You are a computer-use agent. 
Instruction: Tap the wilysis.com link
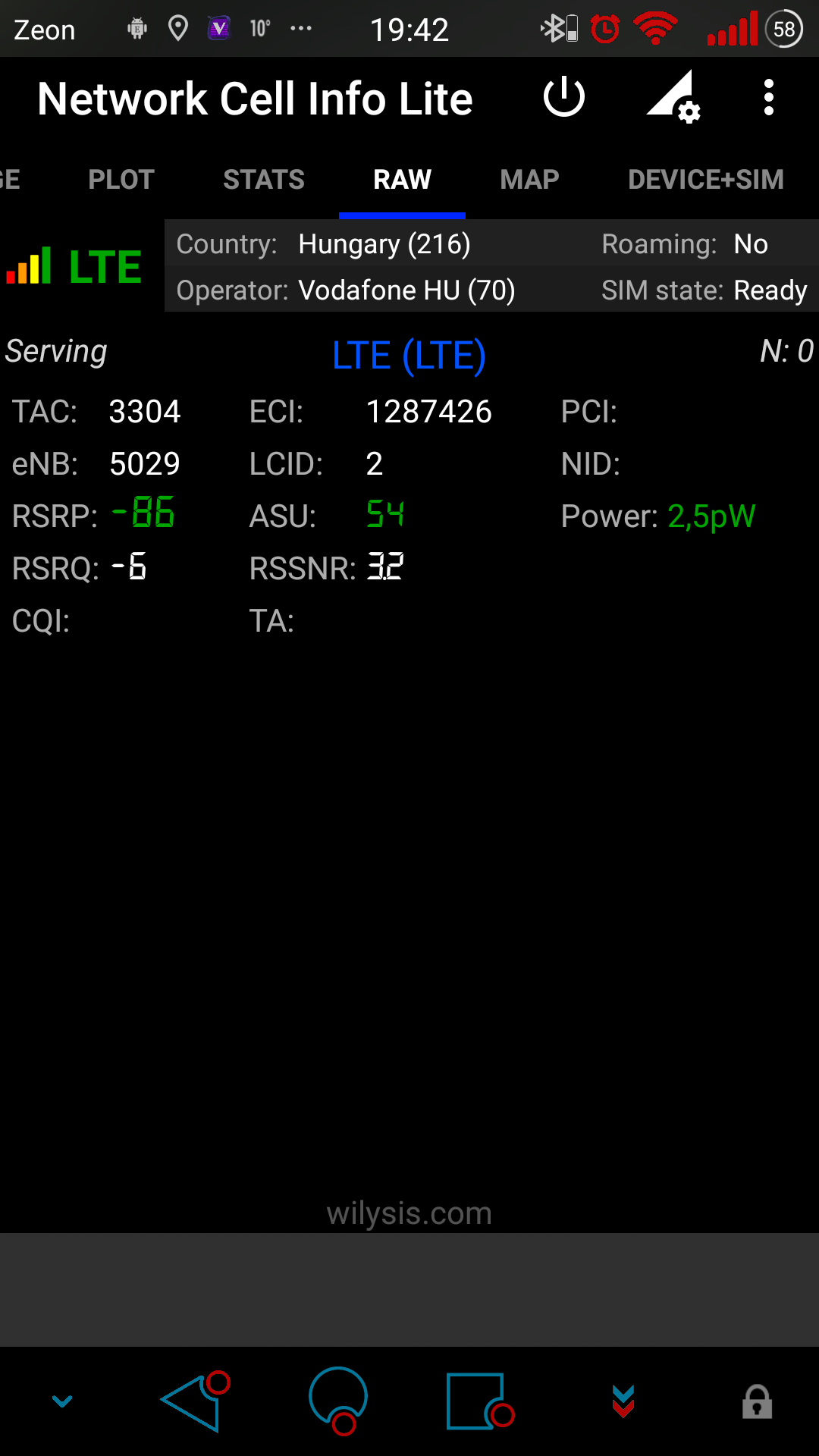(409, 1213)
